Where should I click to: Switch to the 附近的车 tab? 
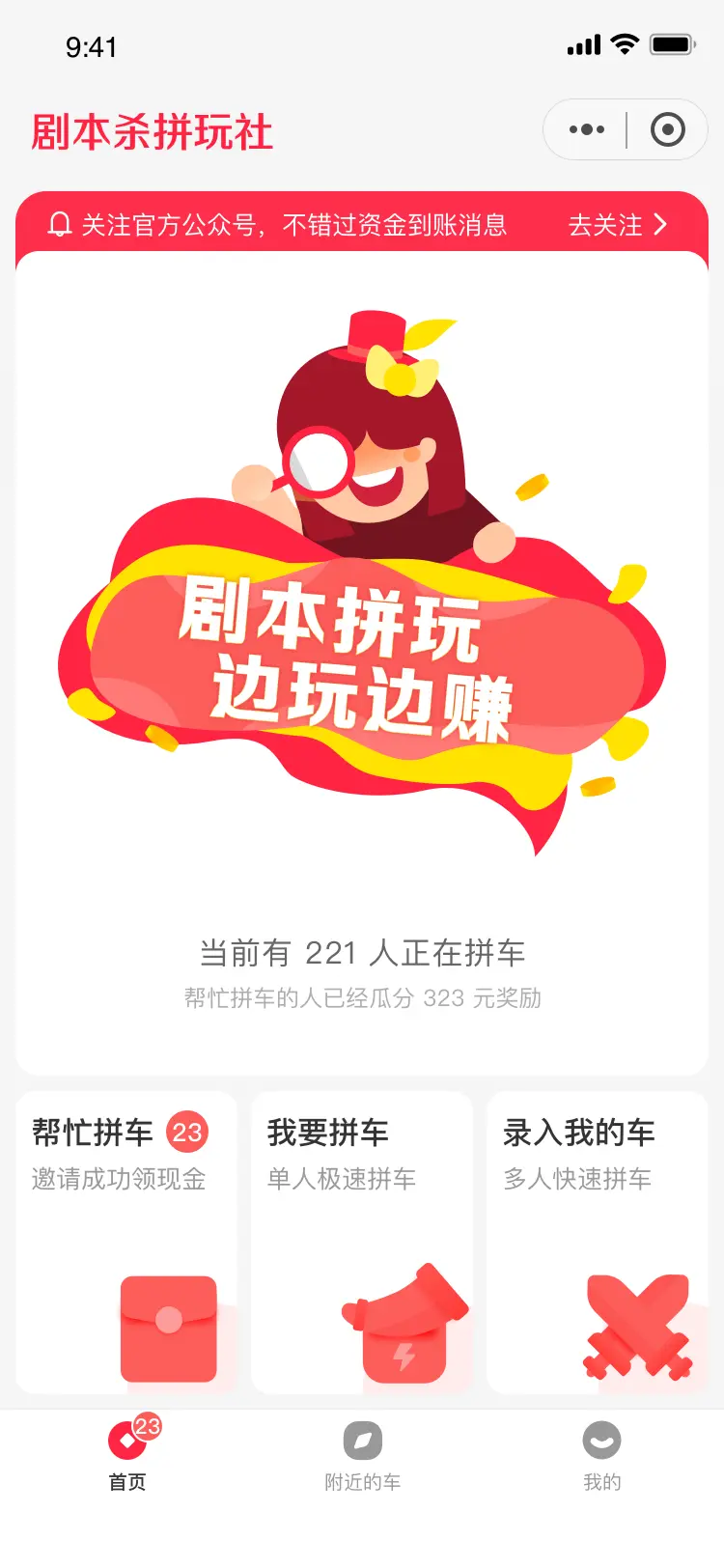point(362,1455)
